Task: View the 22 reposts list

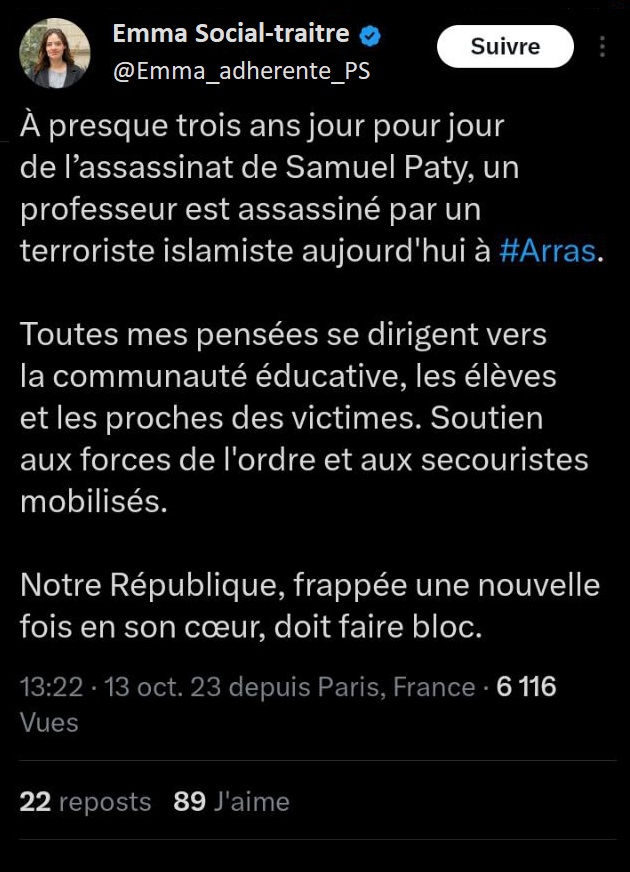Action: pos(86,801)
